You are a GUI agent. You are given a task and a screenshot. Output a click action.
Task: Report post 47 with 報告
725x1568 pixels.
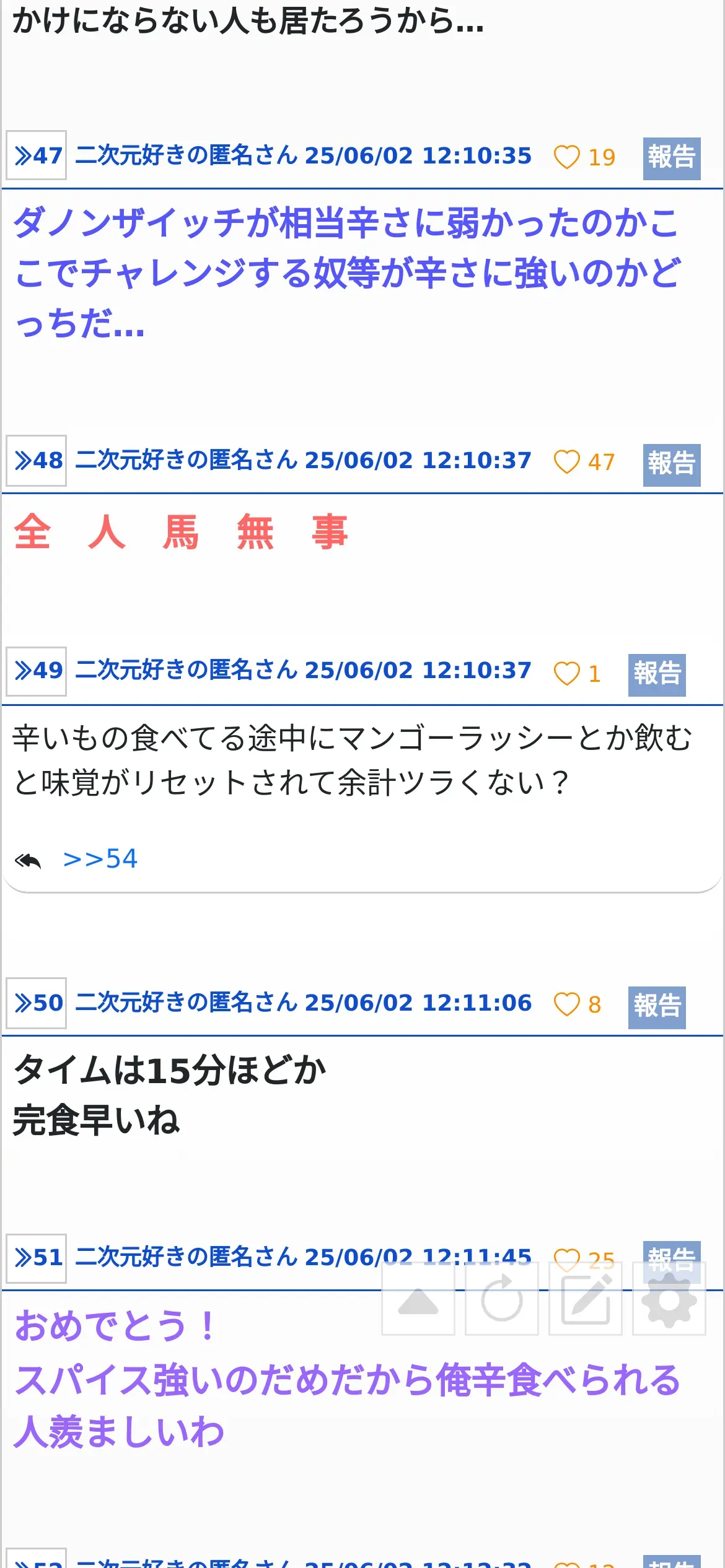click(672, 159)
